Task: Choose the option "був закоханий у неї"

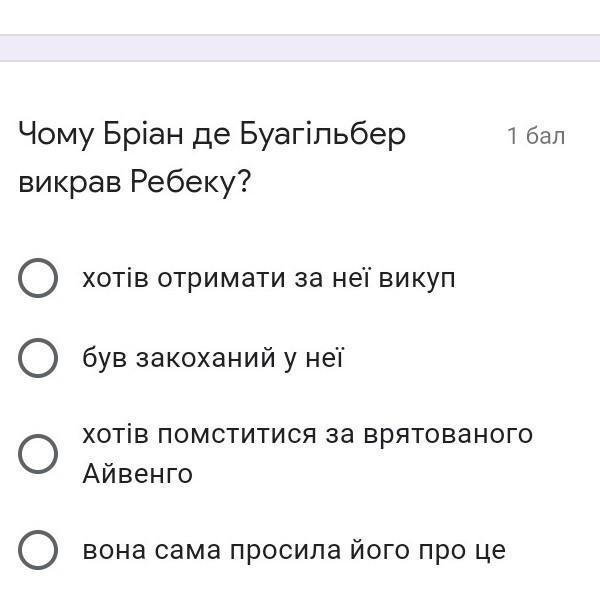Action: (38, 358)
